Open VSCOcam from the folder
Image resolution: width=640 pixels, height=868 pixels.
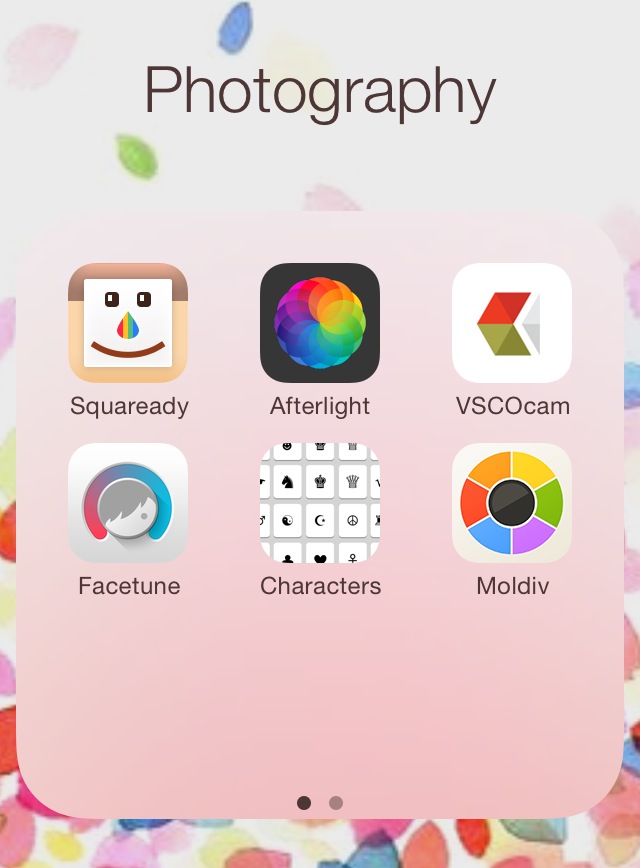pos(512,323)
